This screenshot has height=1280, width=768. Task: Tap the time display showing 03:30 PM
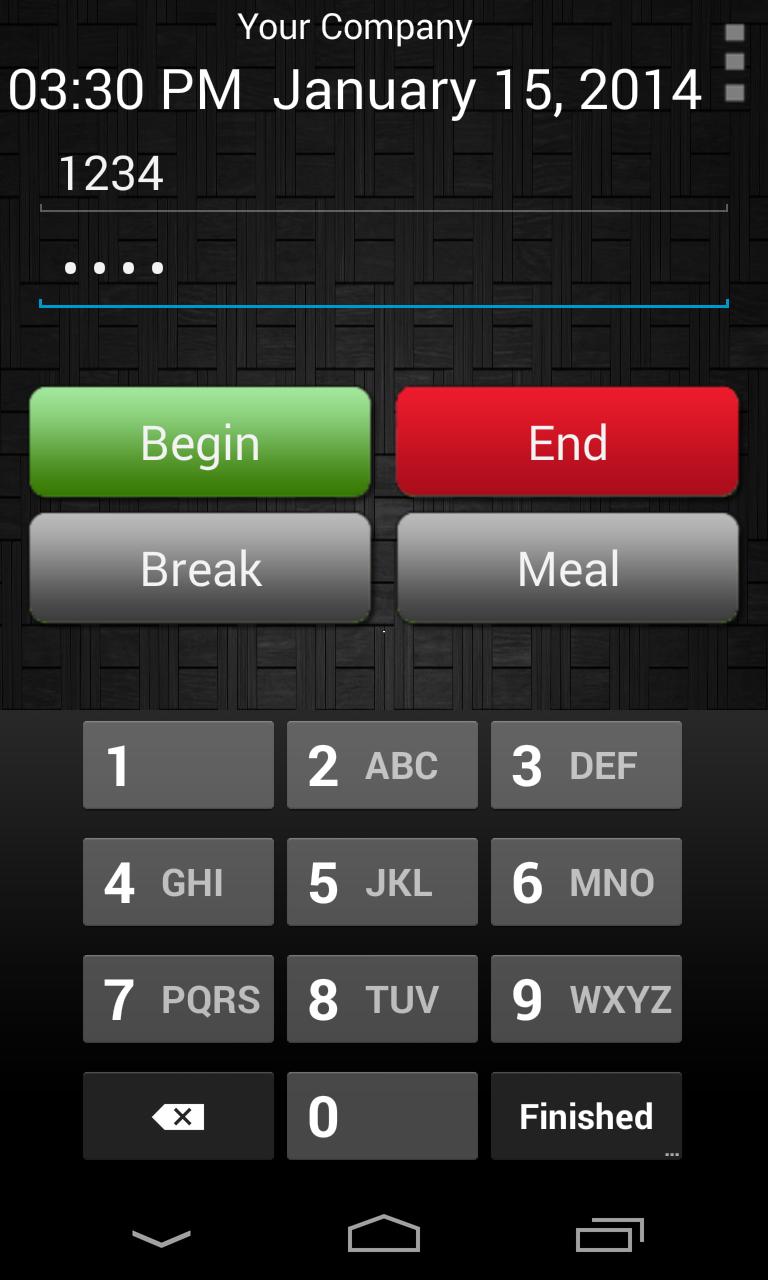point(122,89)
